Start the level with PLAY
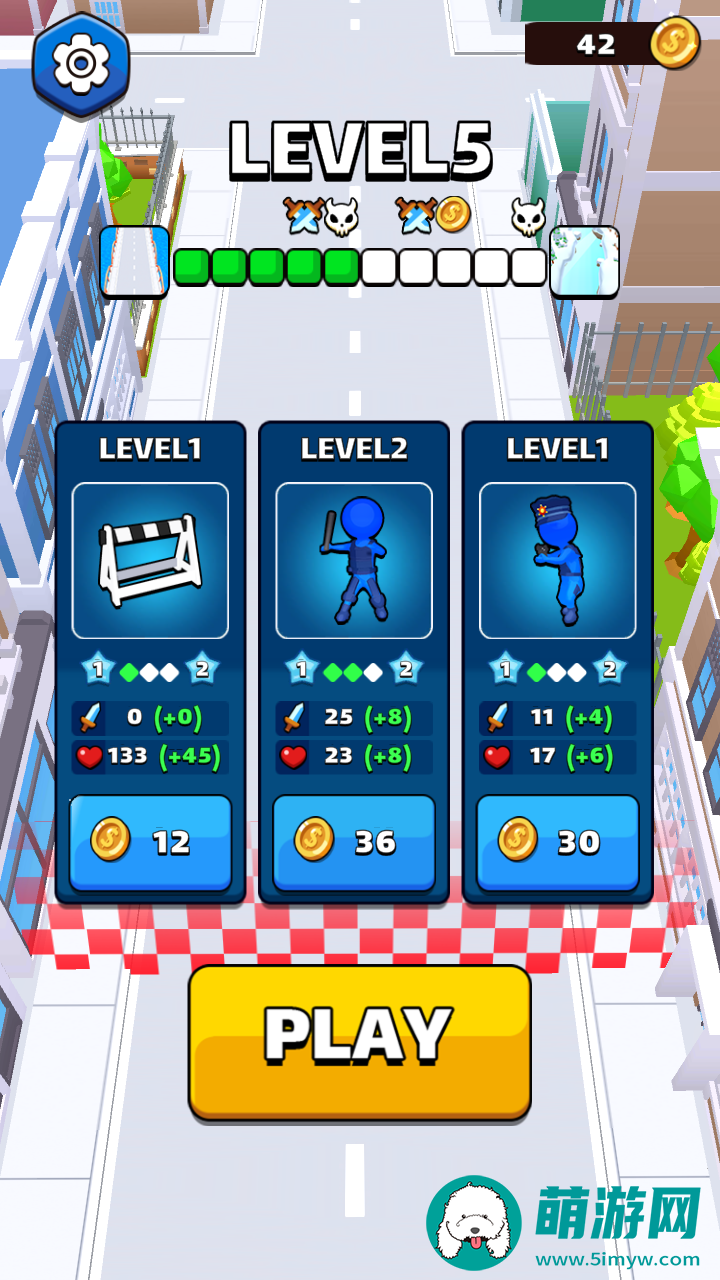The image size is (720, 1280). pyautogui.click(x=359, y=1040)
